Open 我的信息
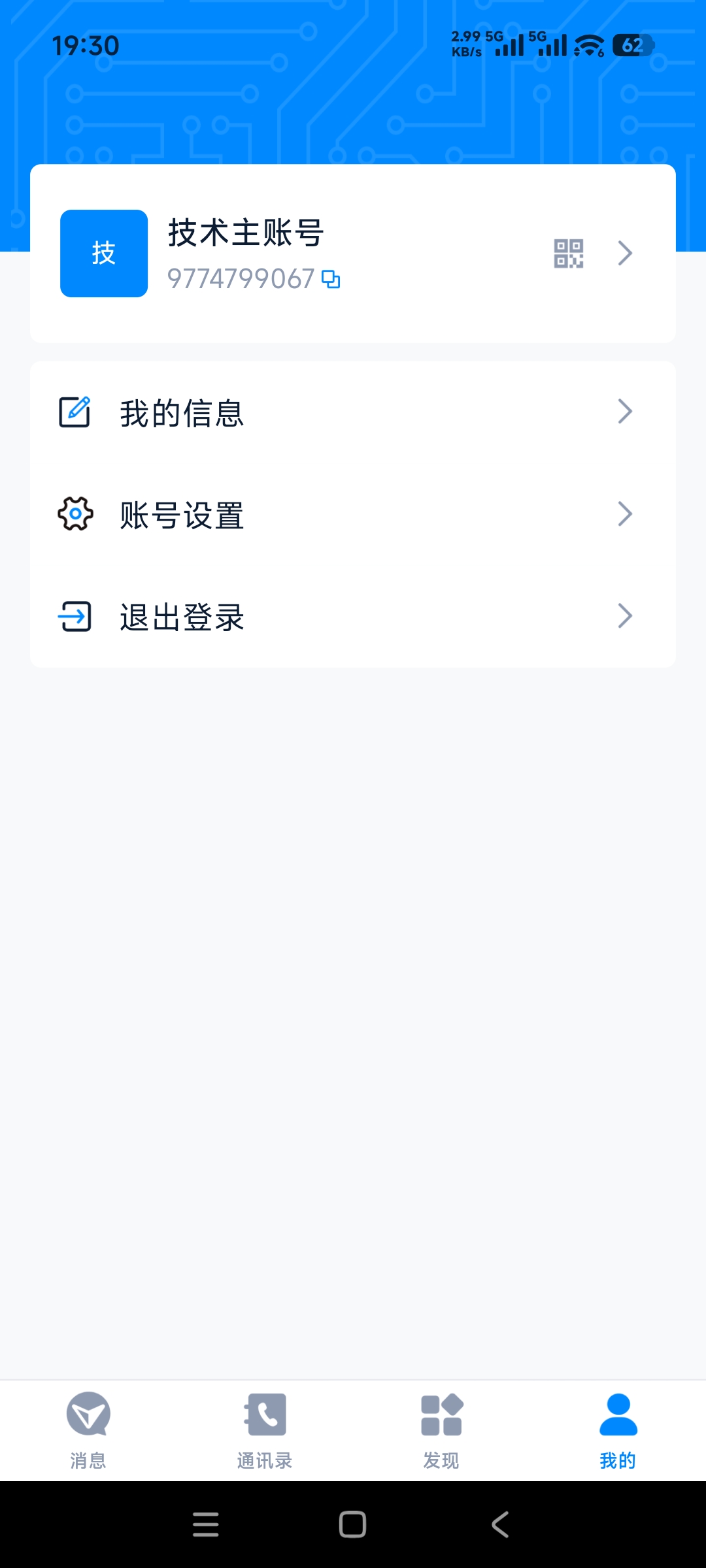 coord(353,412)
